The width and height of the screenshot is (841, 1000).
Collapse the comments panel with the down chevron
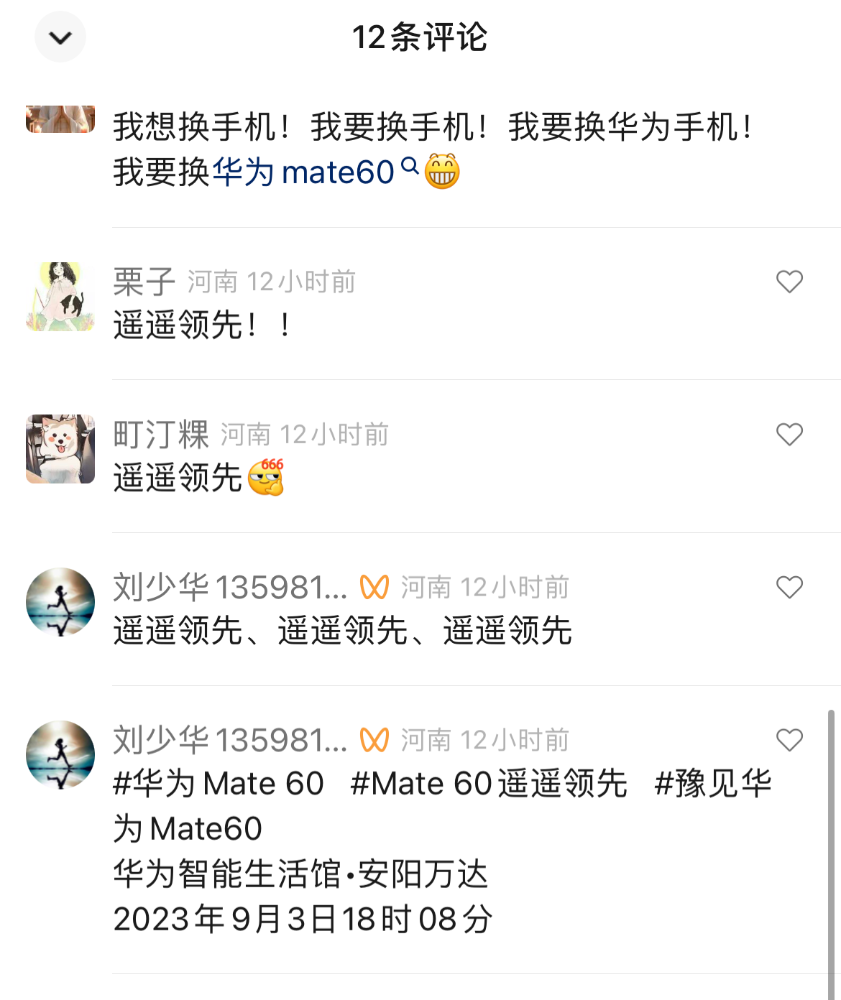(60, 38)
